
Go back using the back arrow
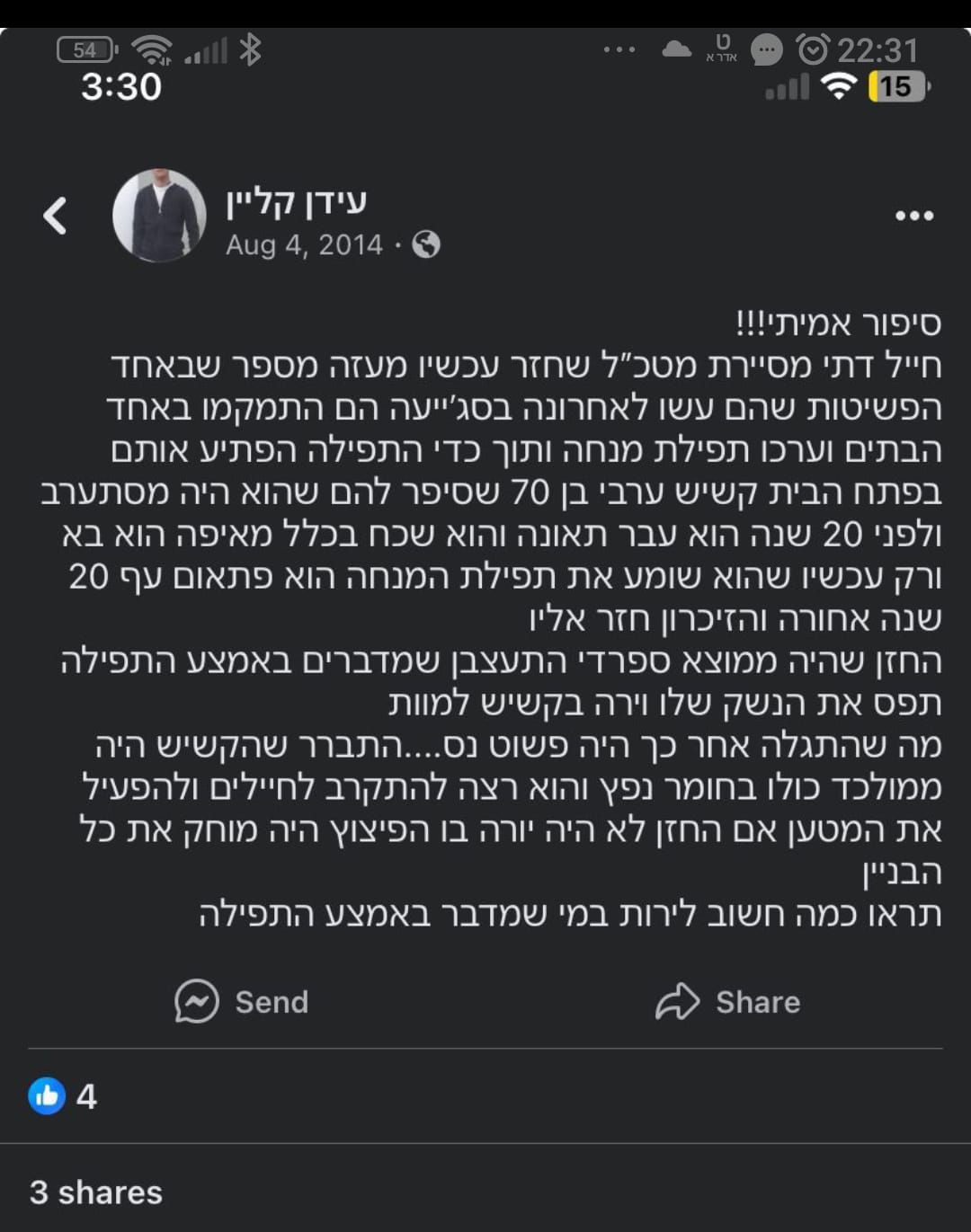(x=55, y=217)
